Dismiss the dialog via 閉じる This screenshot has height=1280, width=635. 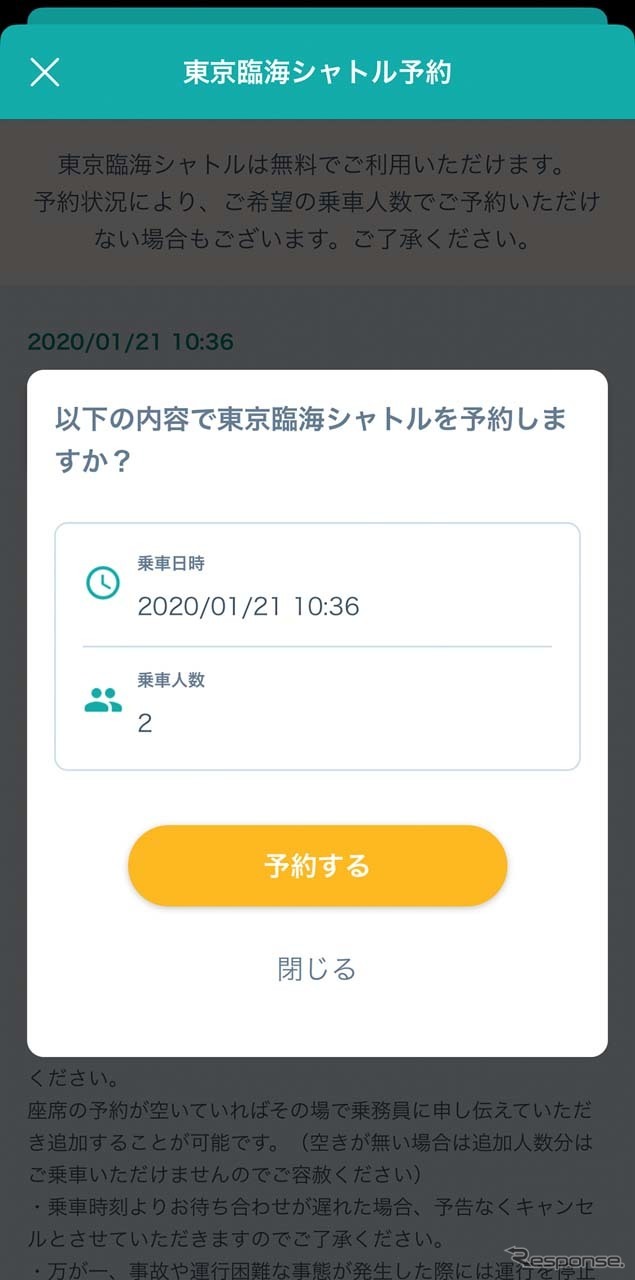coord(317,969)
